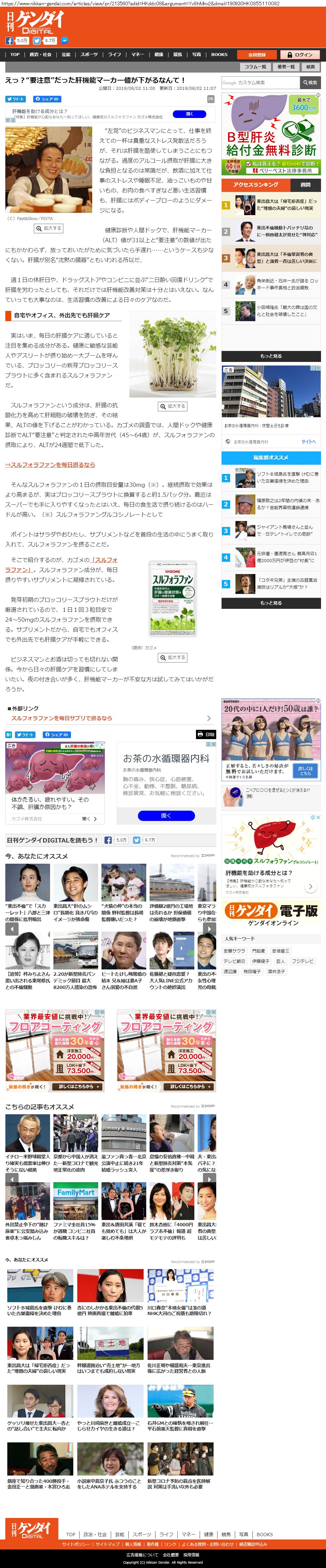Open the 政治・社会 navigation tab
The image size is (326, 1568).
(x=41, y=54)
